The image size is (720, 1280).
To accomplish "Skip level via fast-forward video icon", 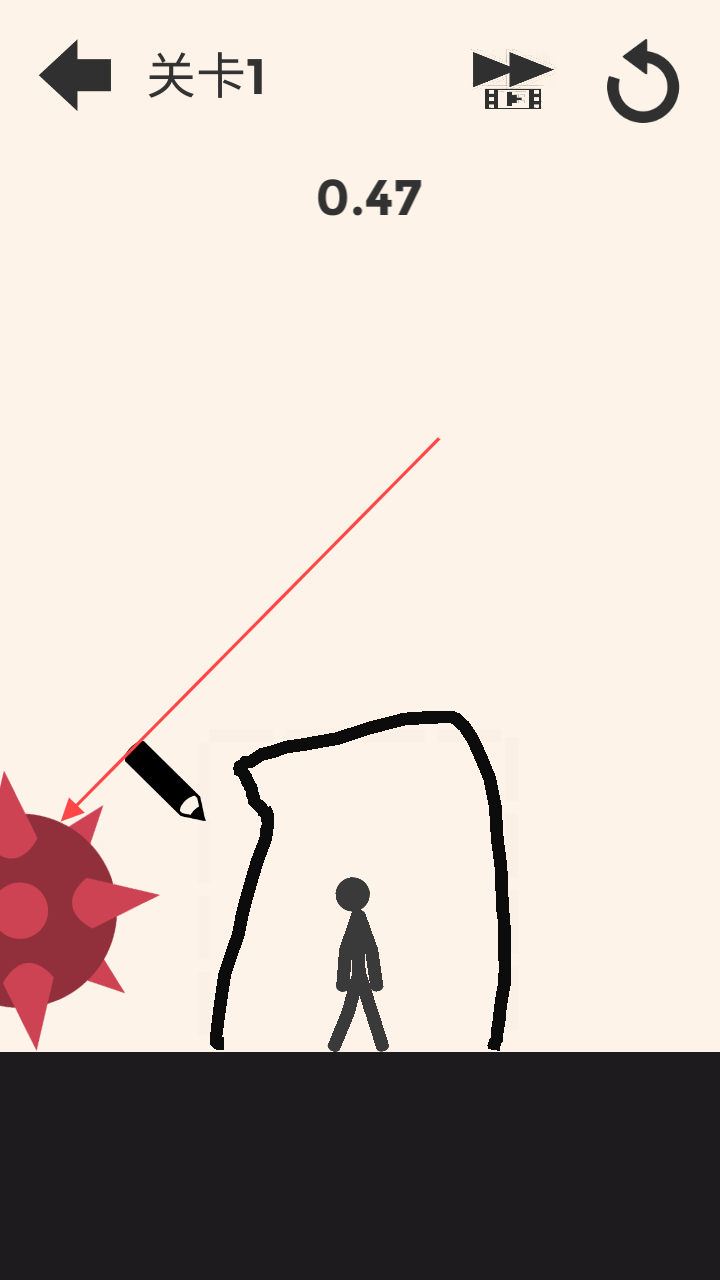I will 512,79.
